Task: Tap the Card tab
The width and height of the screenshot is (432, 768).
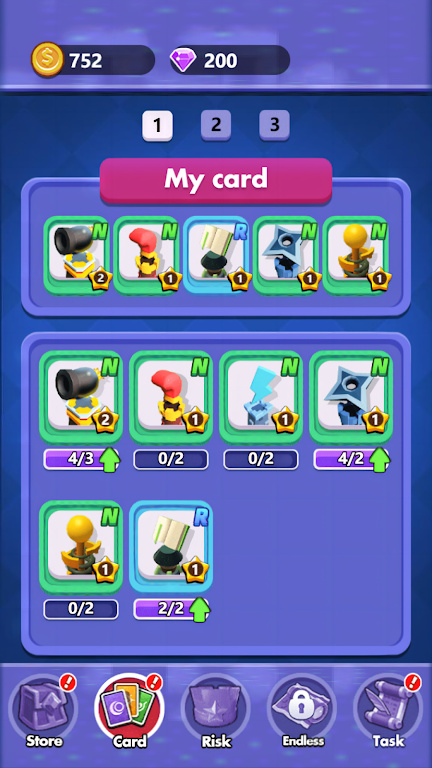Action: click(x=129, y=711)
